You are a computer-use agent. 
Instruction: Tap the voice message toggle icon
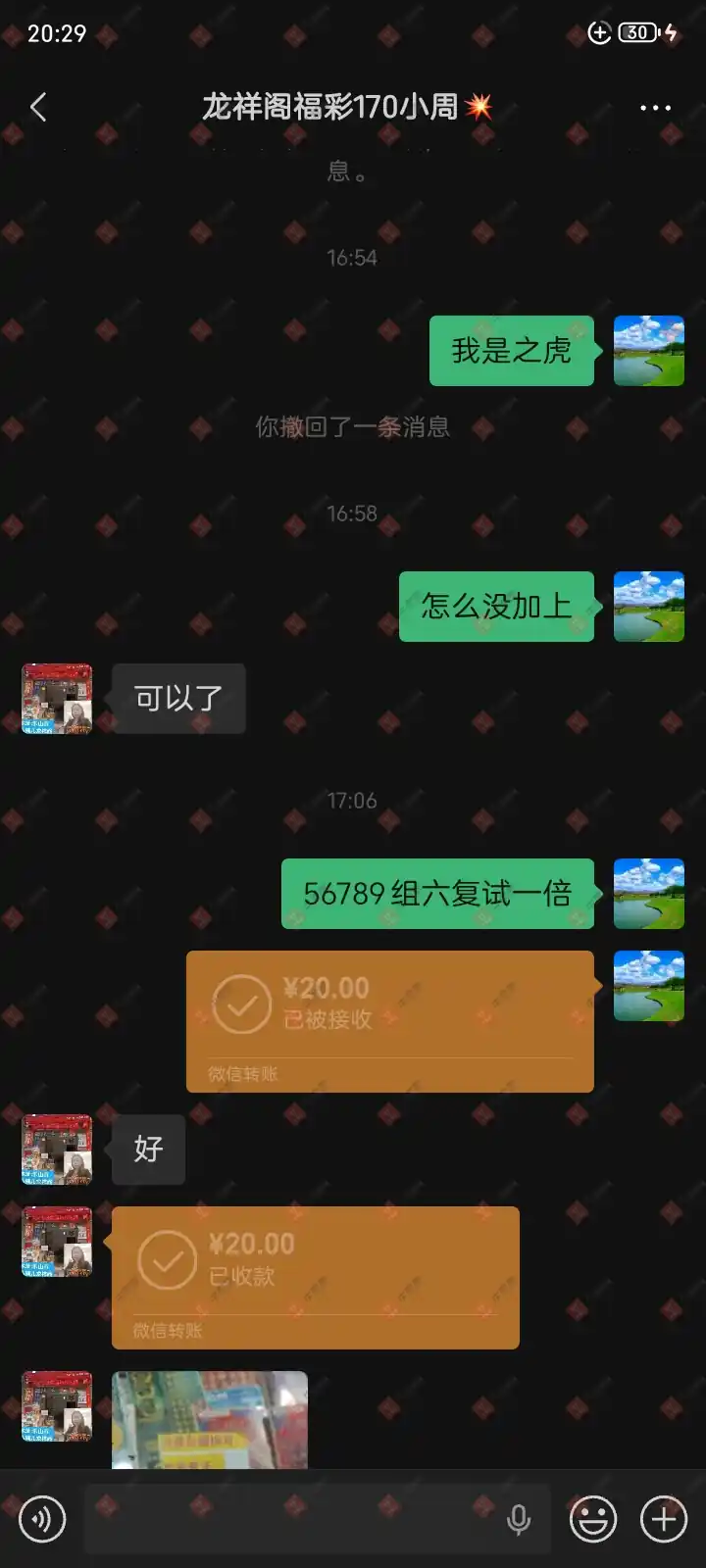[x=40, y=1520]
